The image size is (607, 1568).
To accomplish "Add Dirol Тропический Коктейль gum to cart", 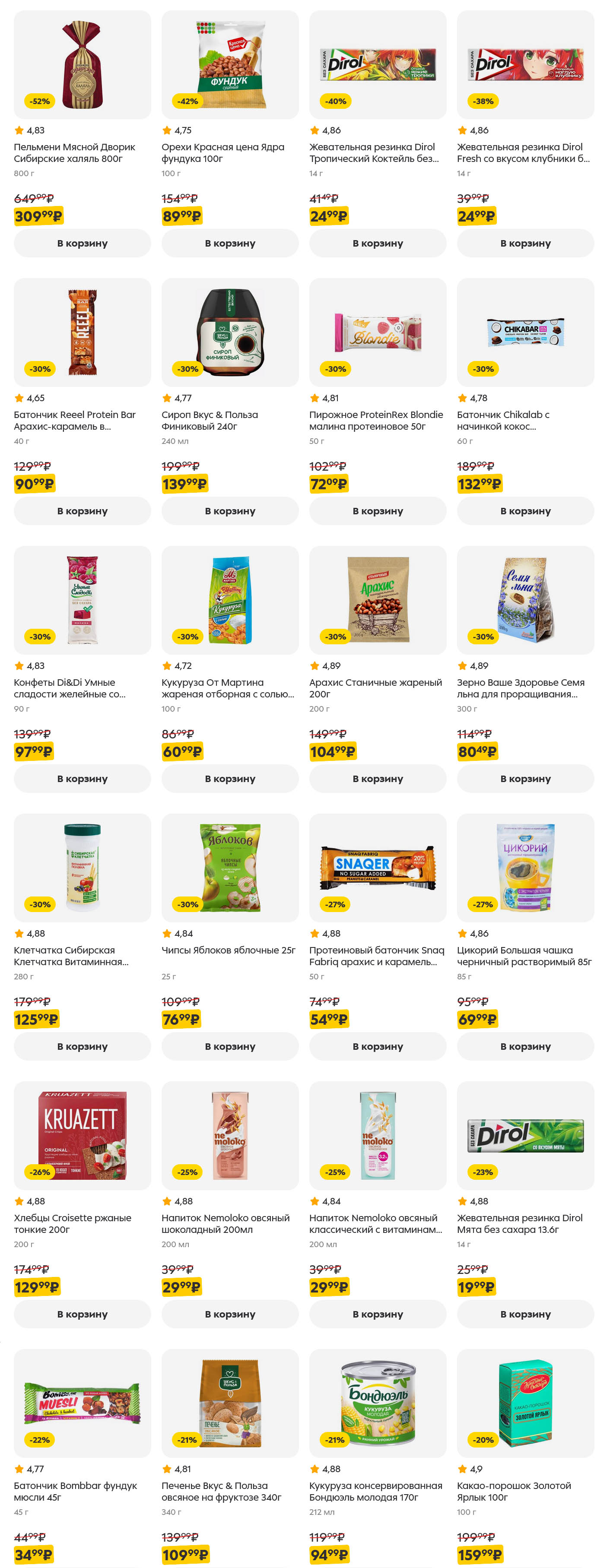I will click(x=378, y=243).
